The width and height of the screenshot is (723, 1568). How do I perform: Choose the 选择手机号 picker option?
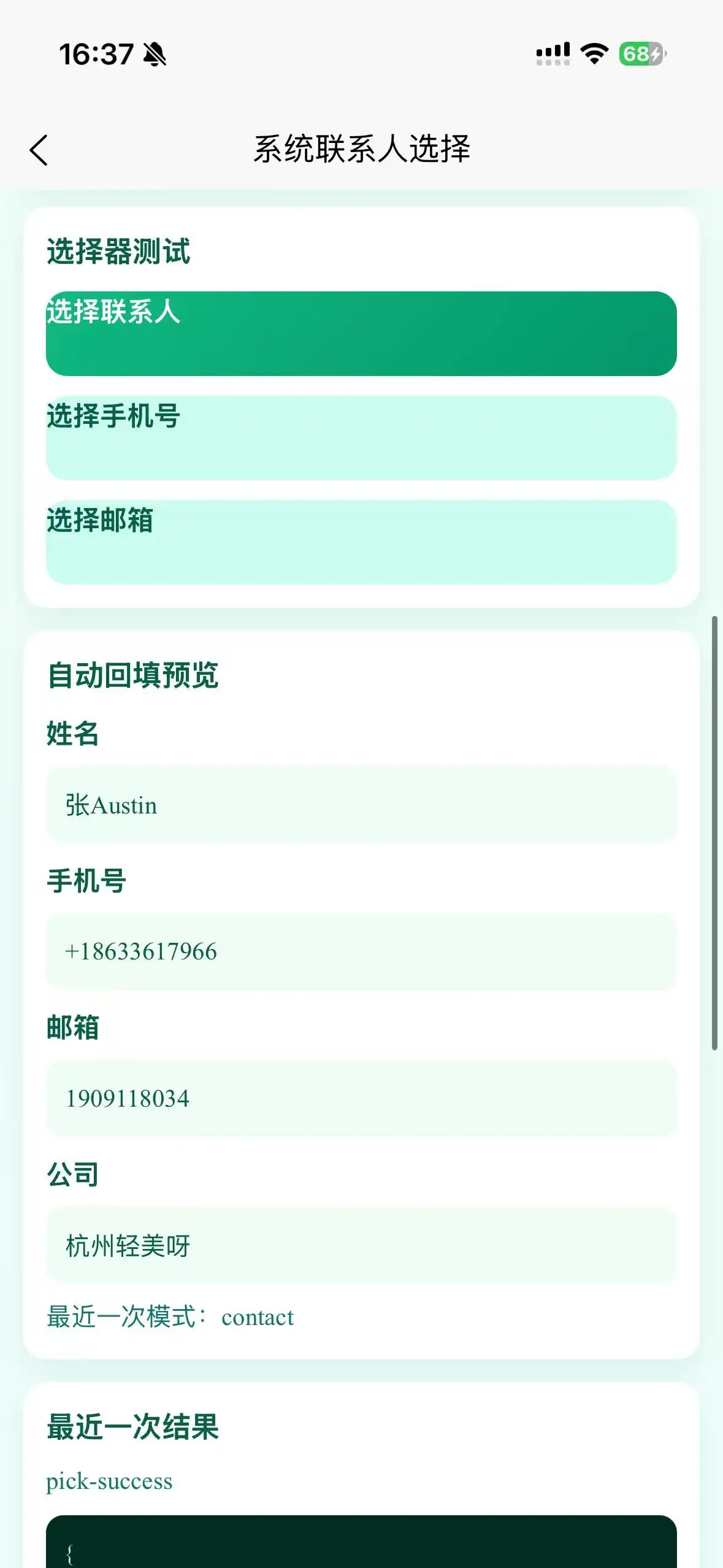coord(361,437)
